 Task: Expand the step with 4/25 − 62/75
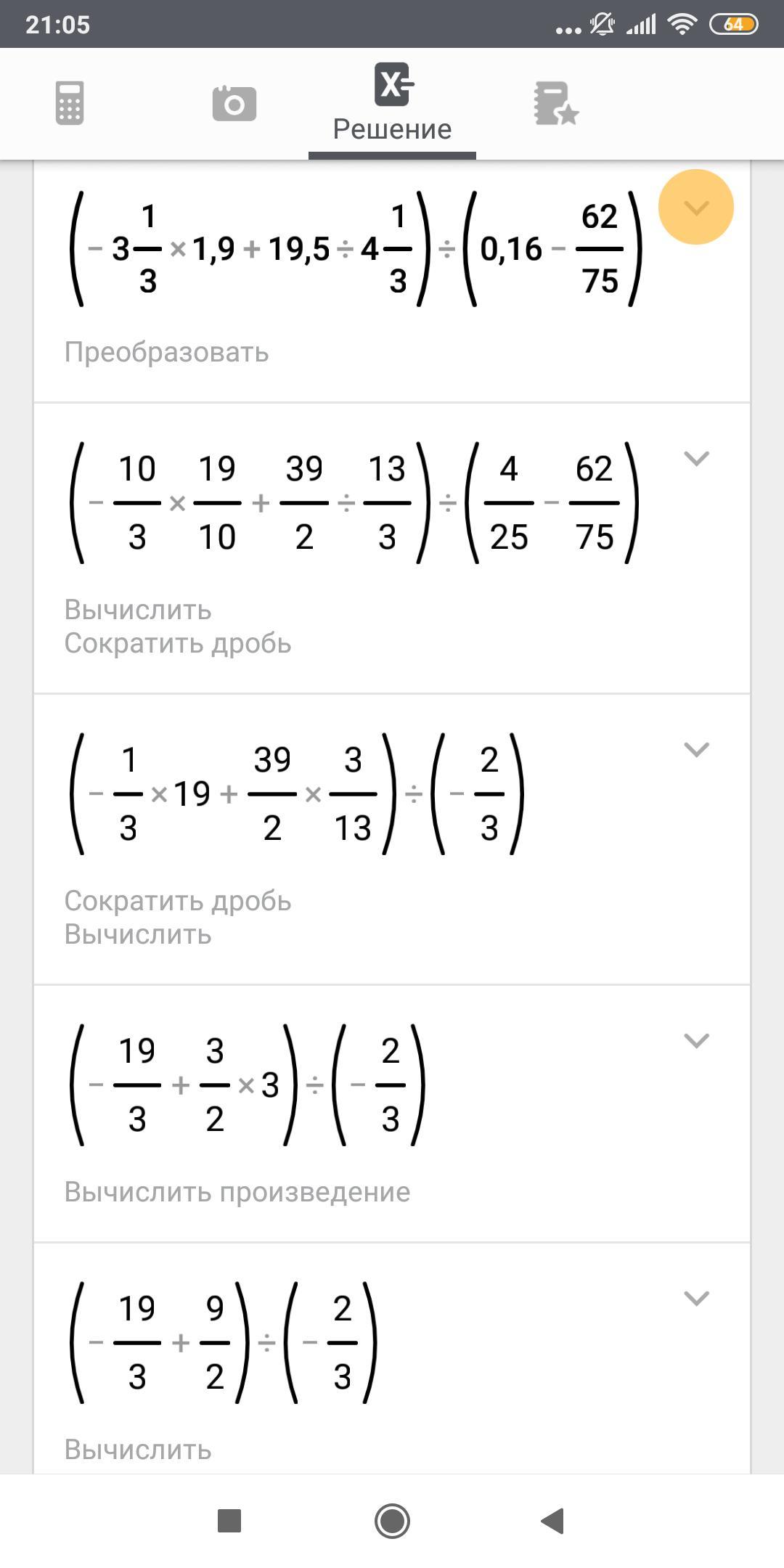[x=696, y=459]
